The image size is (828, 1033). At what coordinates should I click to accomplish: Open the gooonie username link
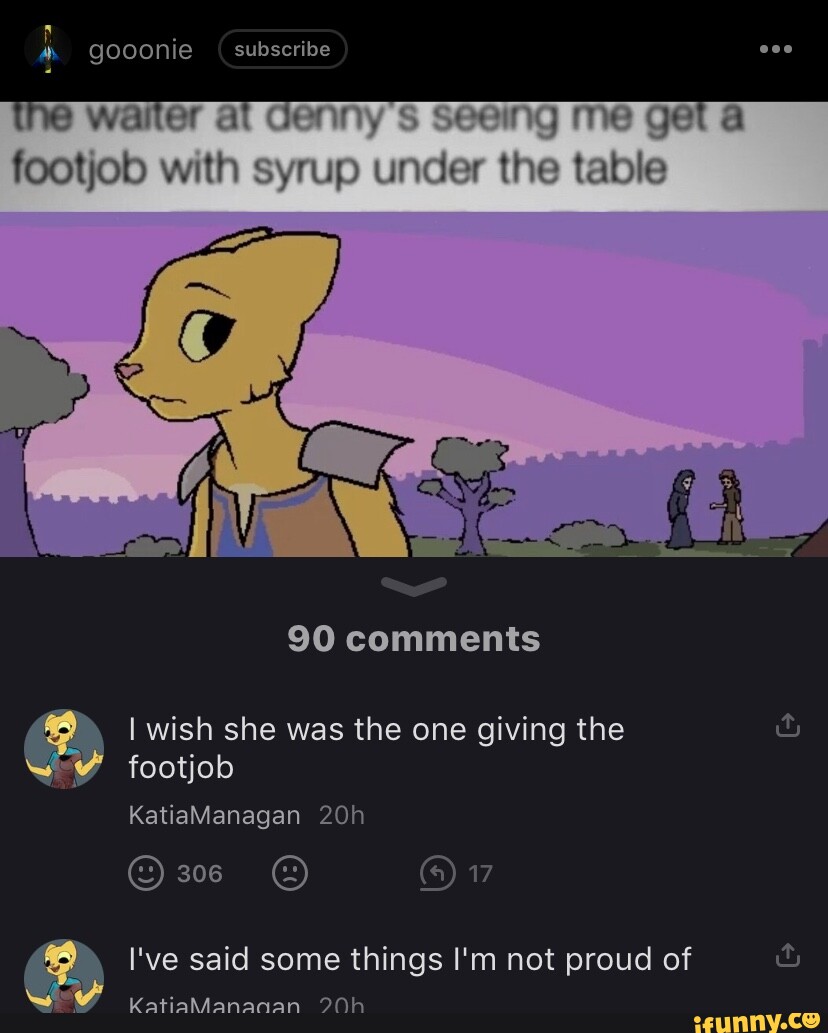[140, 49]
